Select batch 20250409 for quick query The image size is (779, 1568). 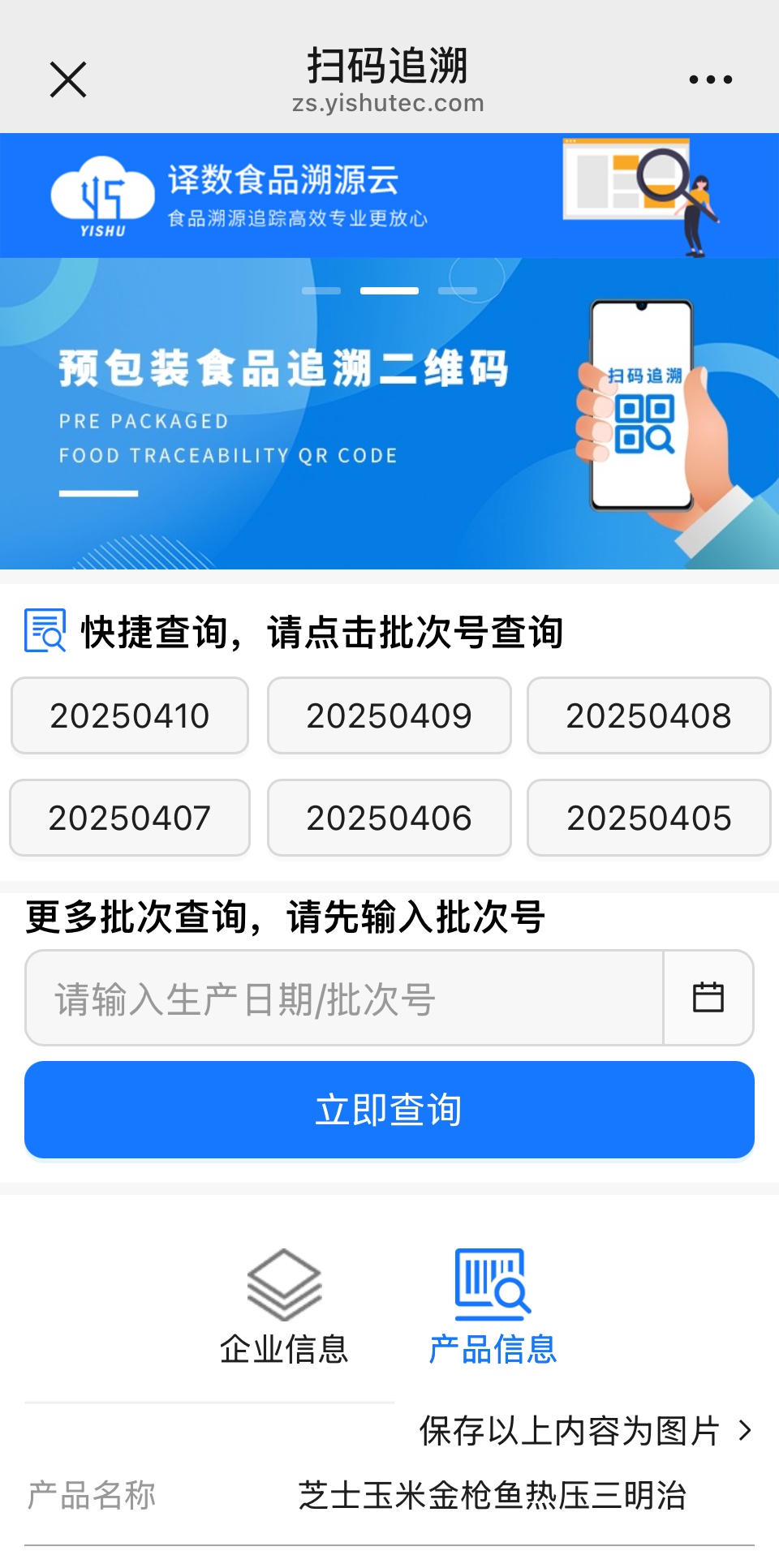(x=389, y=715)
